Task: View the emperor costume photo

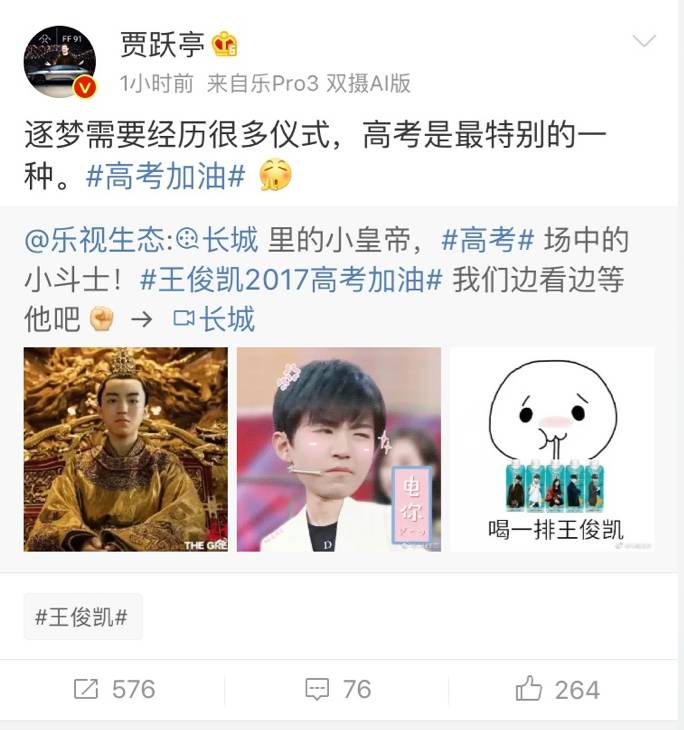Action: [126, 449]
